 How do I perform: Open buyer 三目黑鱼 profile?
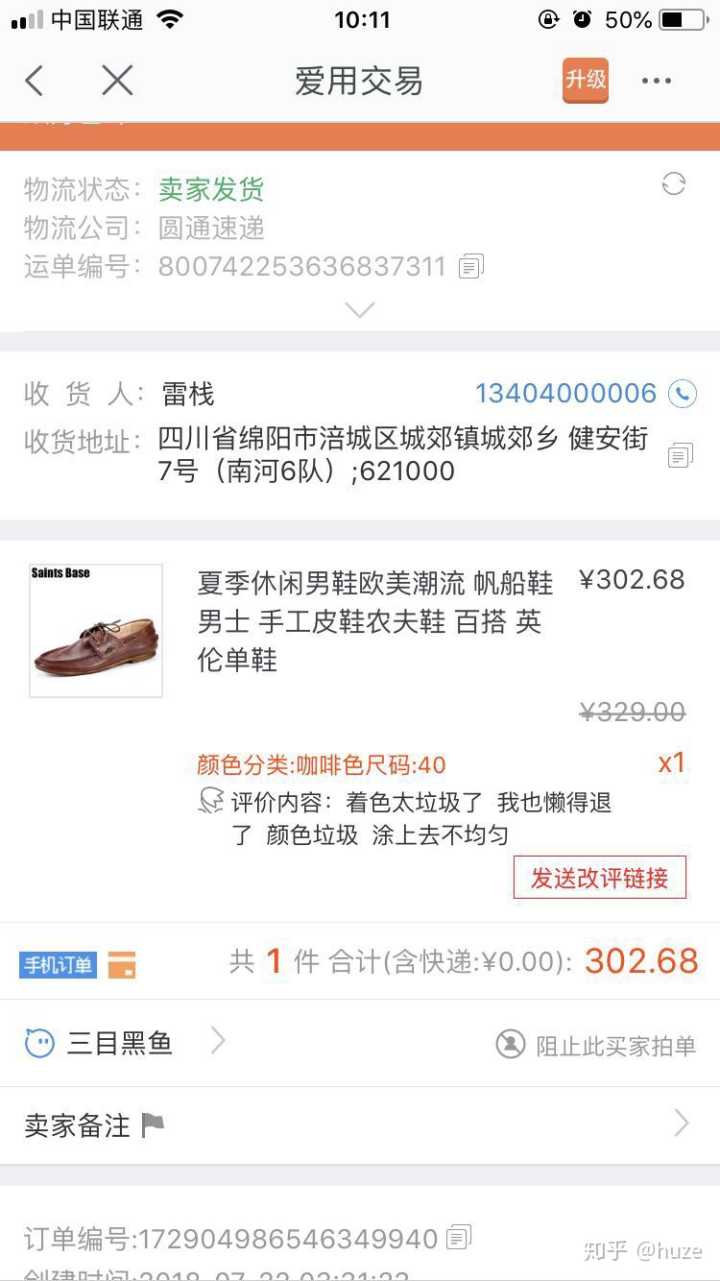tap(120, 1044)
